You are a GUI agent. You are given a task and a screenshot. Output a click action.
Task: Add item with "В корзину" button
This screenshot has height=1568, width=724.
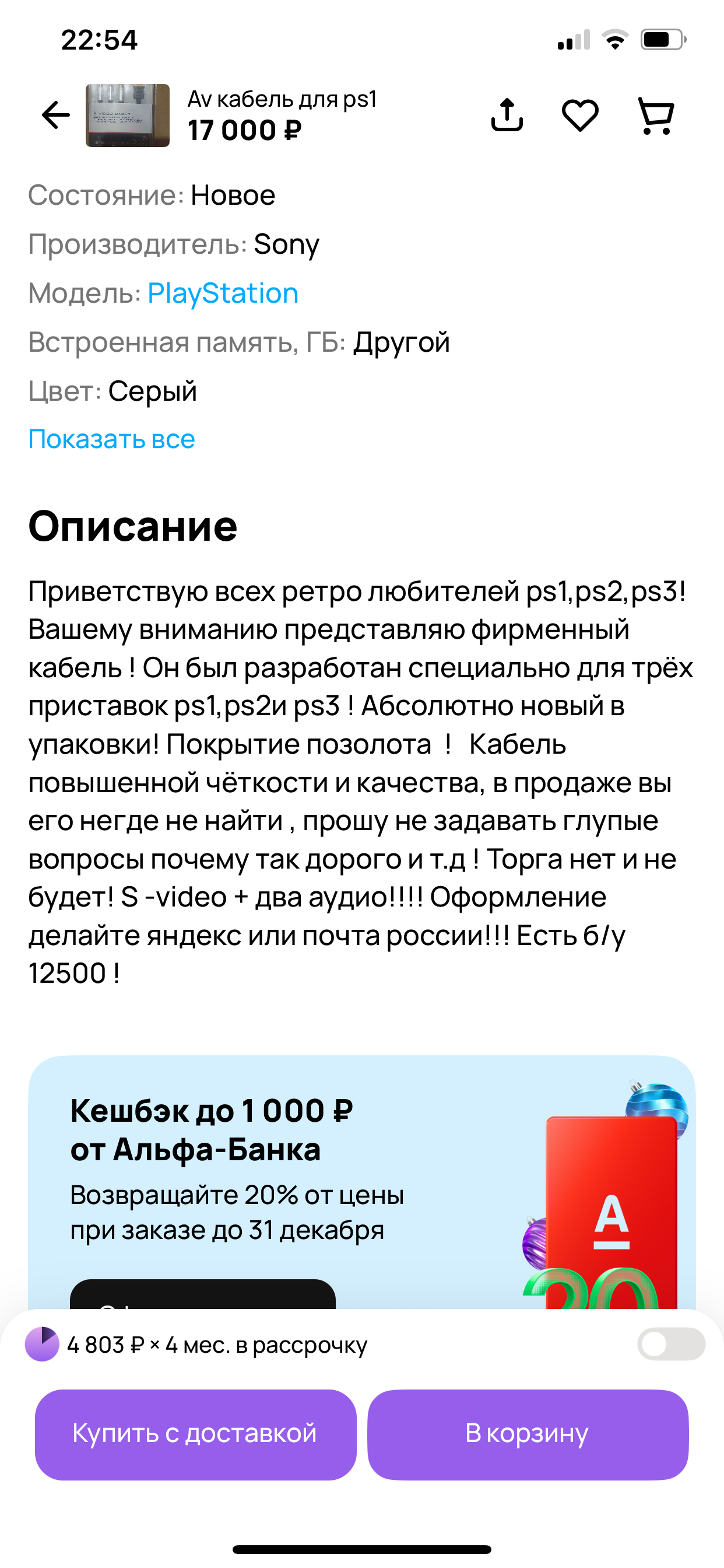528,1434
